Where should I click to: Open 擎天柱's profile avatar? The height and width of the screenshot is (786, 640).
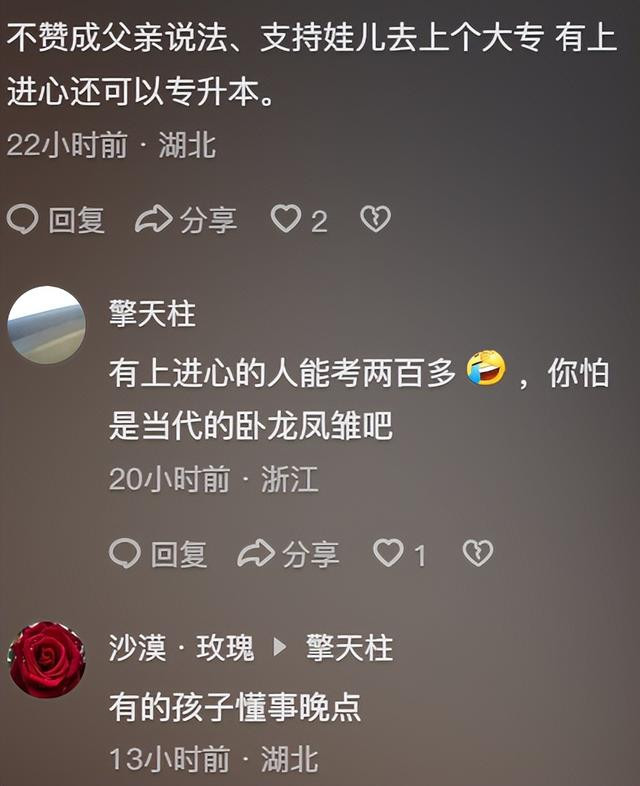click(47, 325)
